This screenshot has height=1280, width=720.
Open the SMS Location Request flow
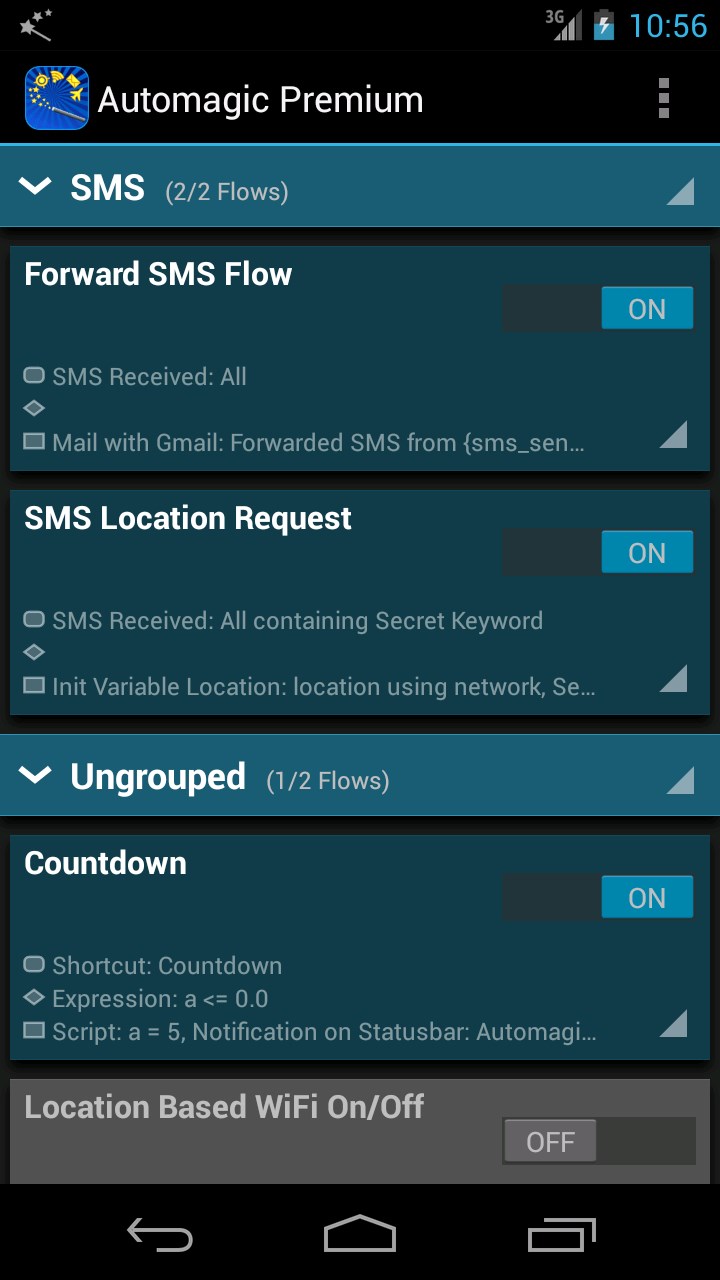coord(360,603)
